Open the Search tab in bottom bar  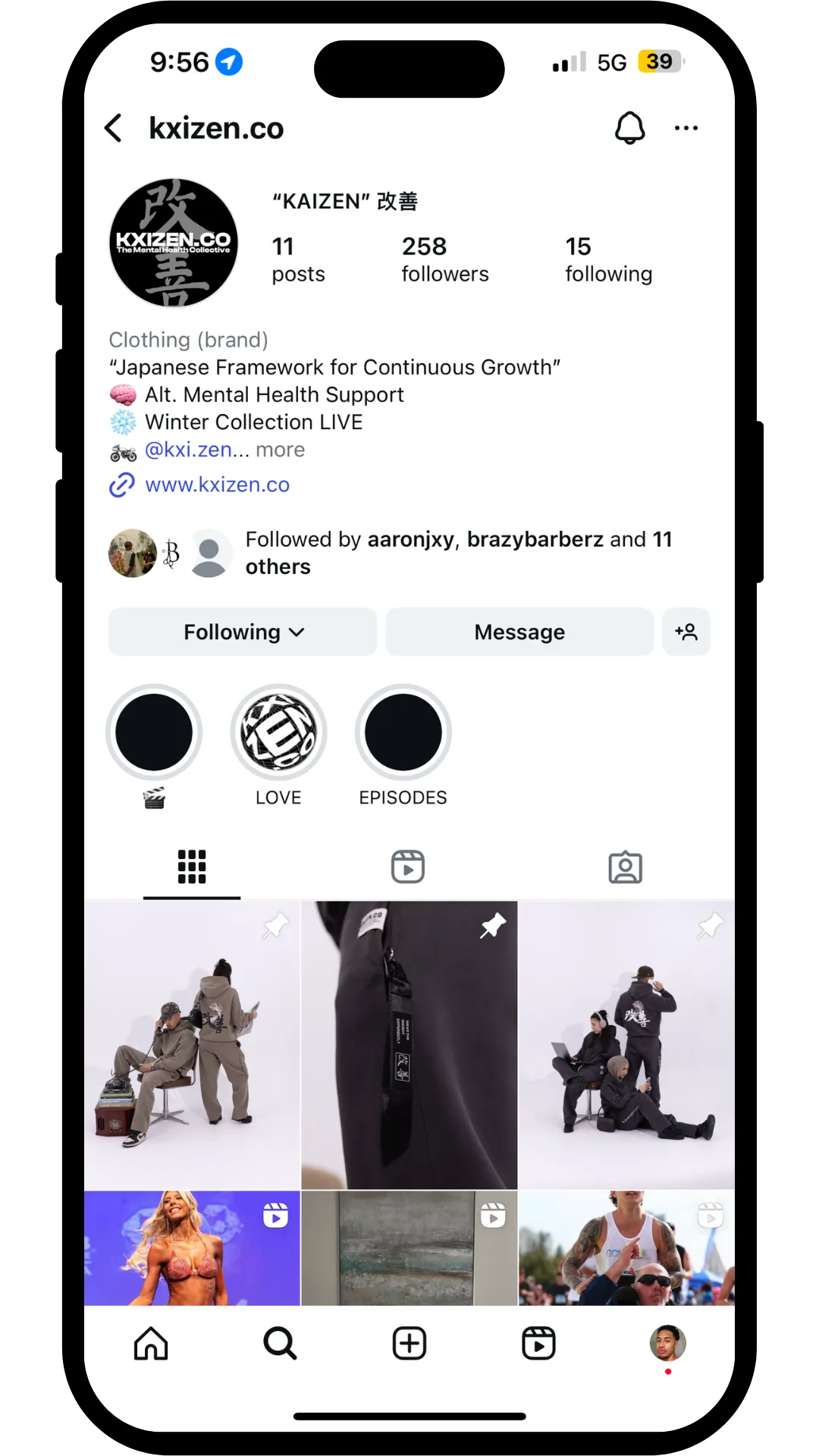(x=280, y=1344)
